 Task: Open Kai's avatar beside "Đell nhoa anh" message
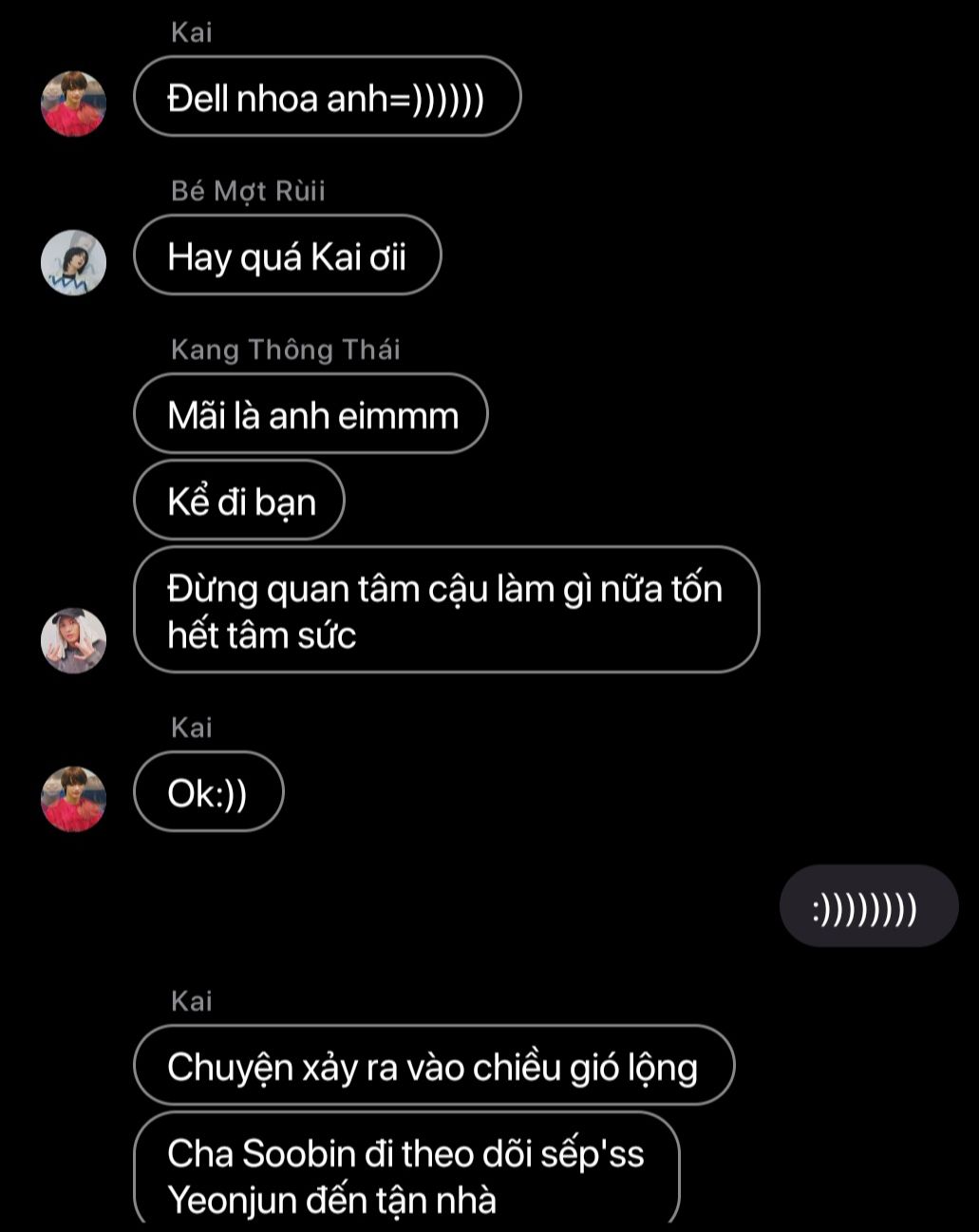click(73, 104)
